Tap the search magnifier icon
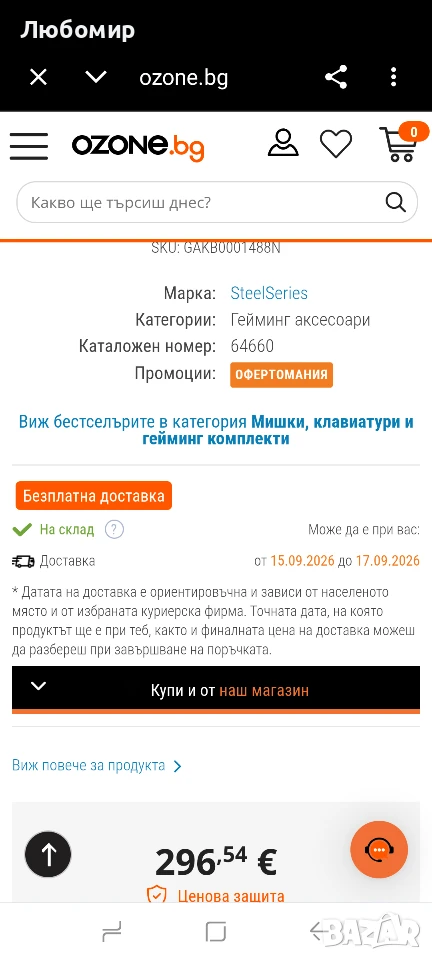Viewport: 432px width, 960px height. click(395, 202)
